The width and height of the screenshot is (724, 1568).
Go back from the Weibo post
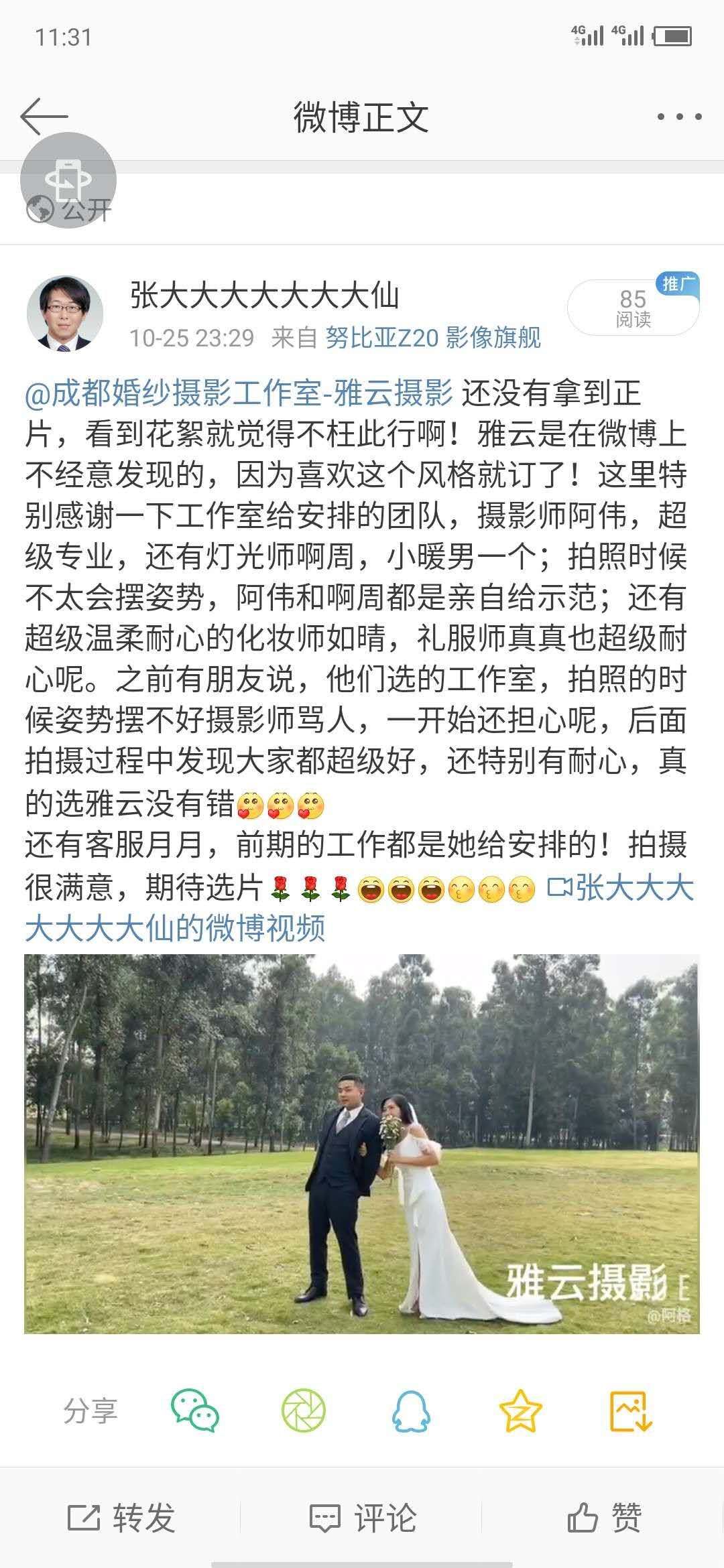tap(44, 116)
